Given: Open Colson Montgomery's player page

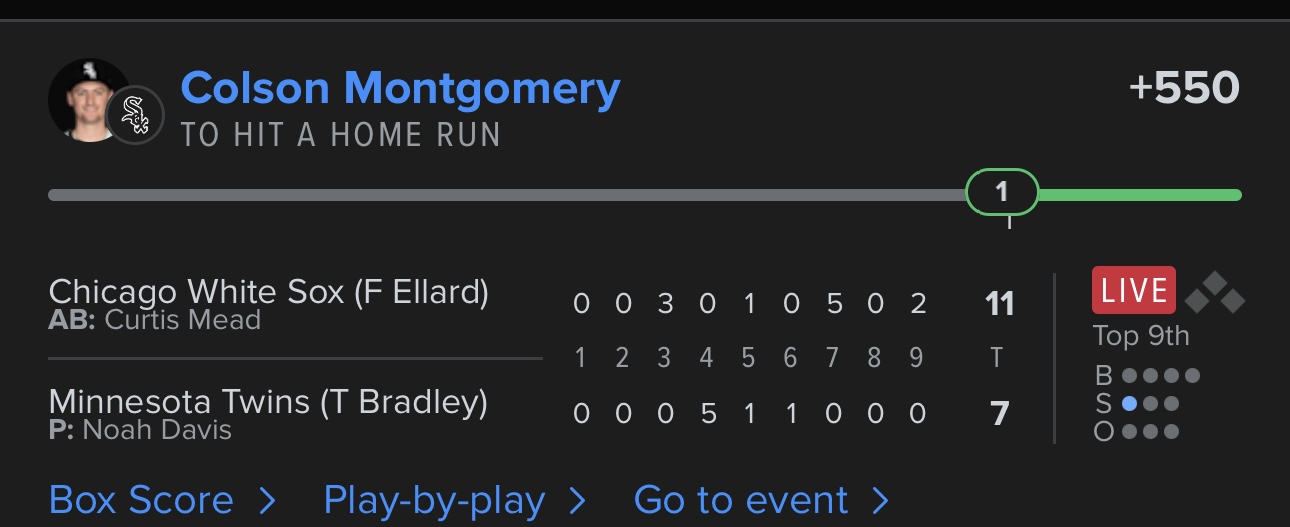Looking at the screenshot, I should pos(400,89).
